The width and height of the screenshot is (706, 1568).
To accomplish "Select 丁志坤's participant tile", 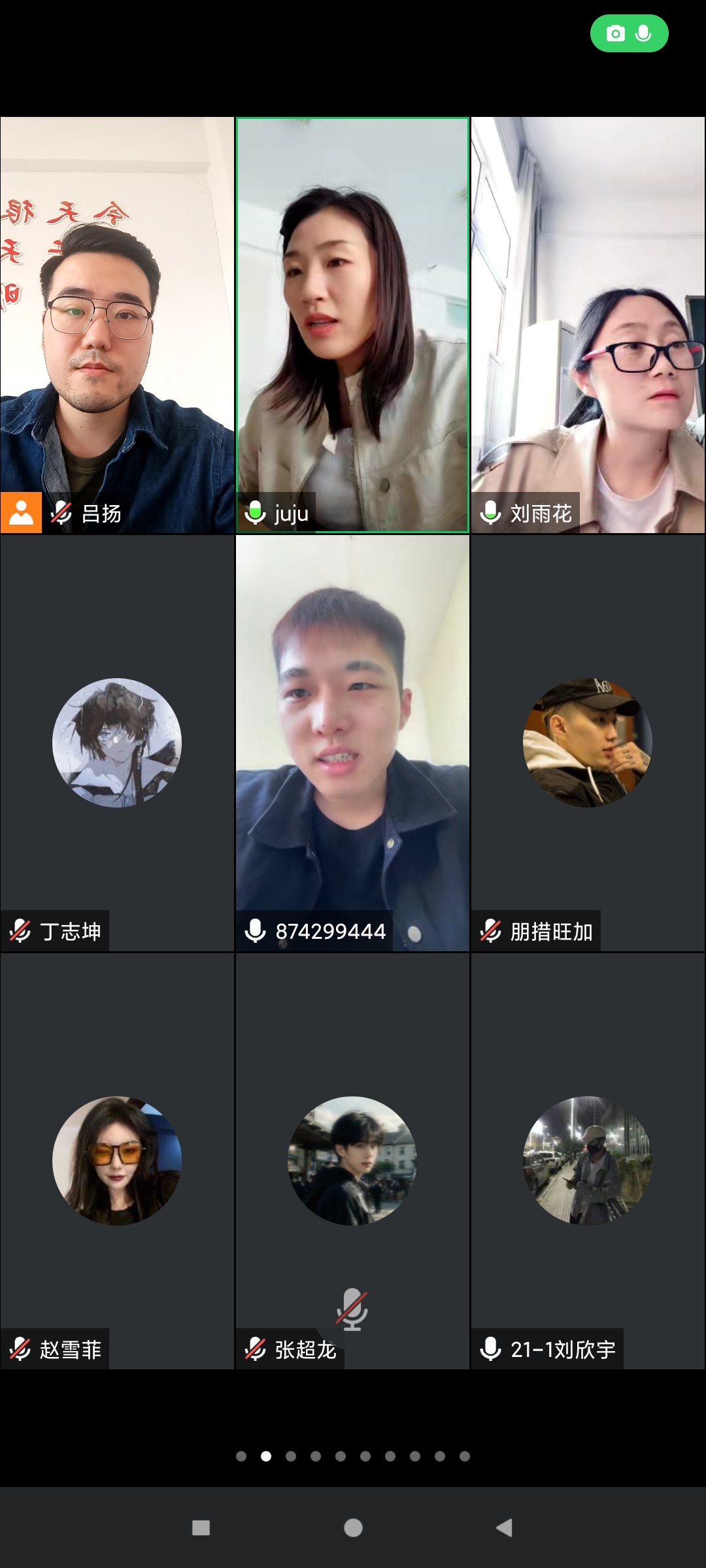I will pyautogui.click(x=118, y=743).
